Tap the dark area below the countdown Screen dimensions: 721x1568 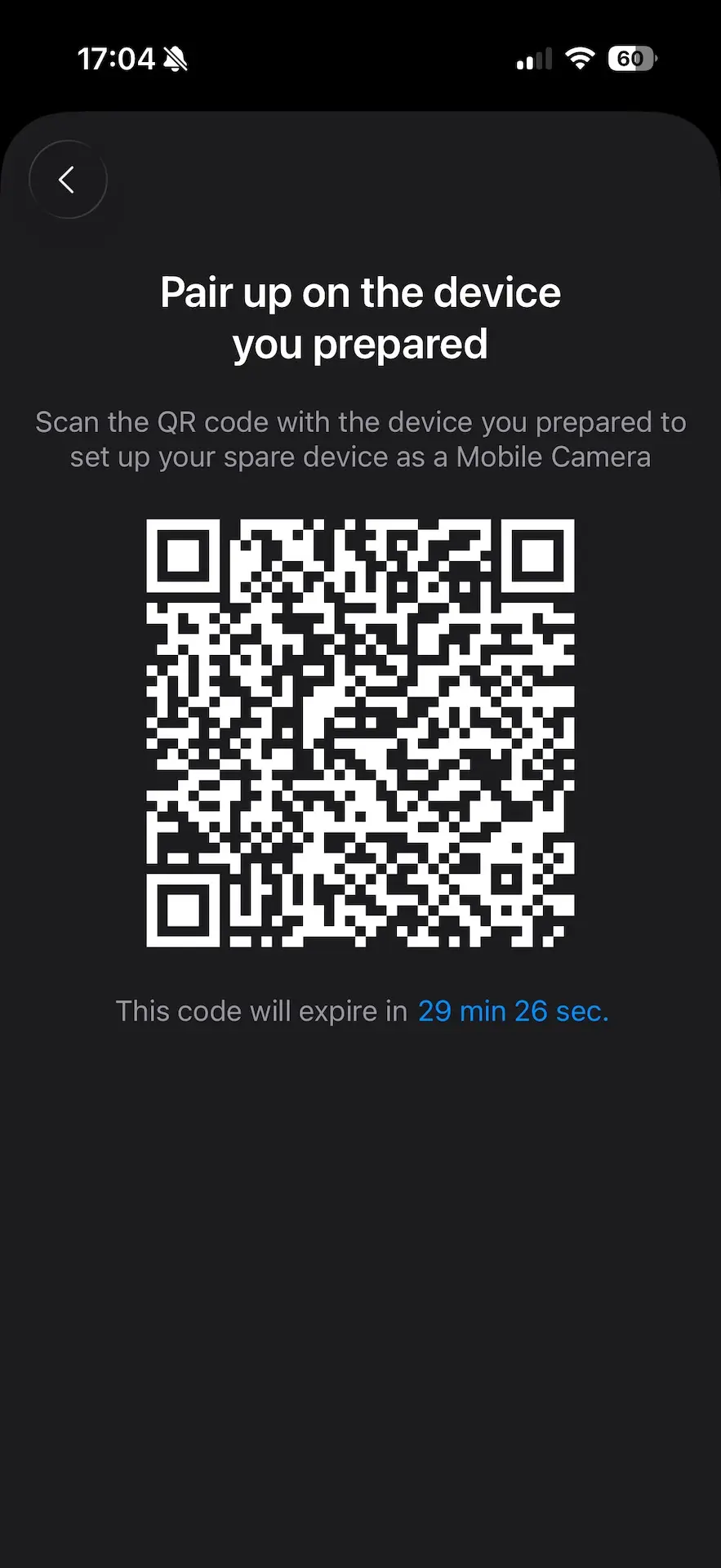[x=360, y=1225]
